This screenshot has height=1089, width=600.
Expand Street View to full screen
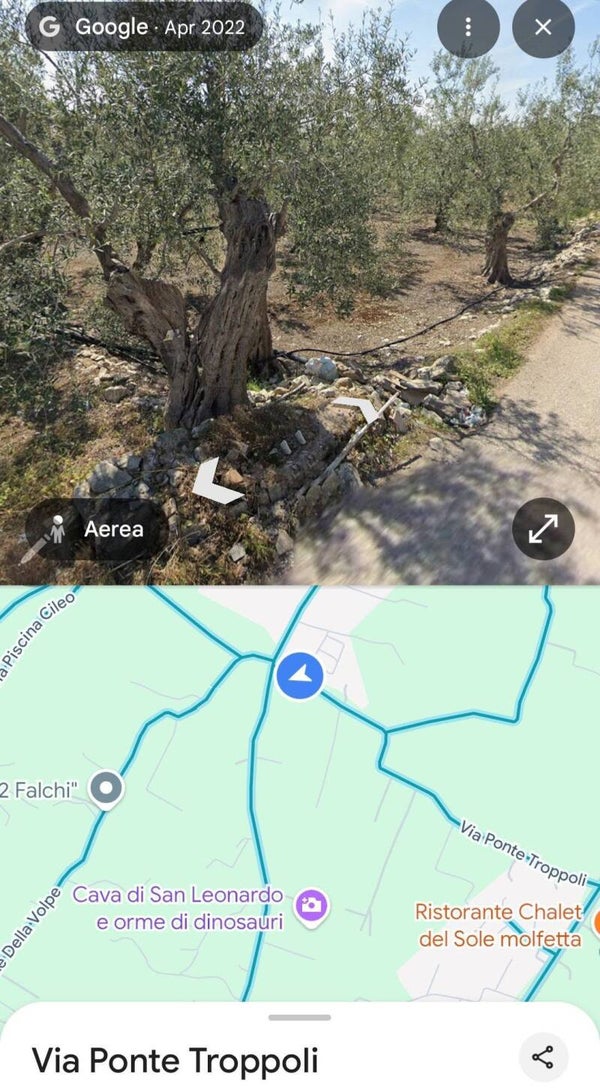pyautogui.click(x=543, y=529)
